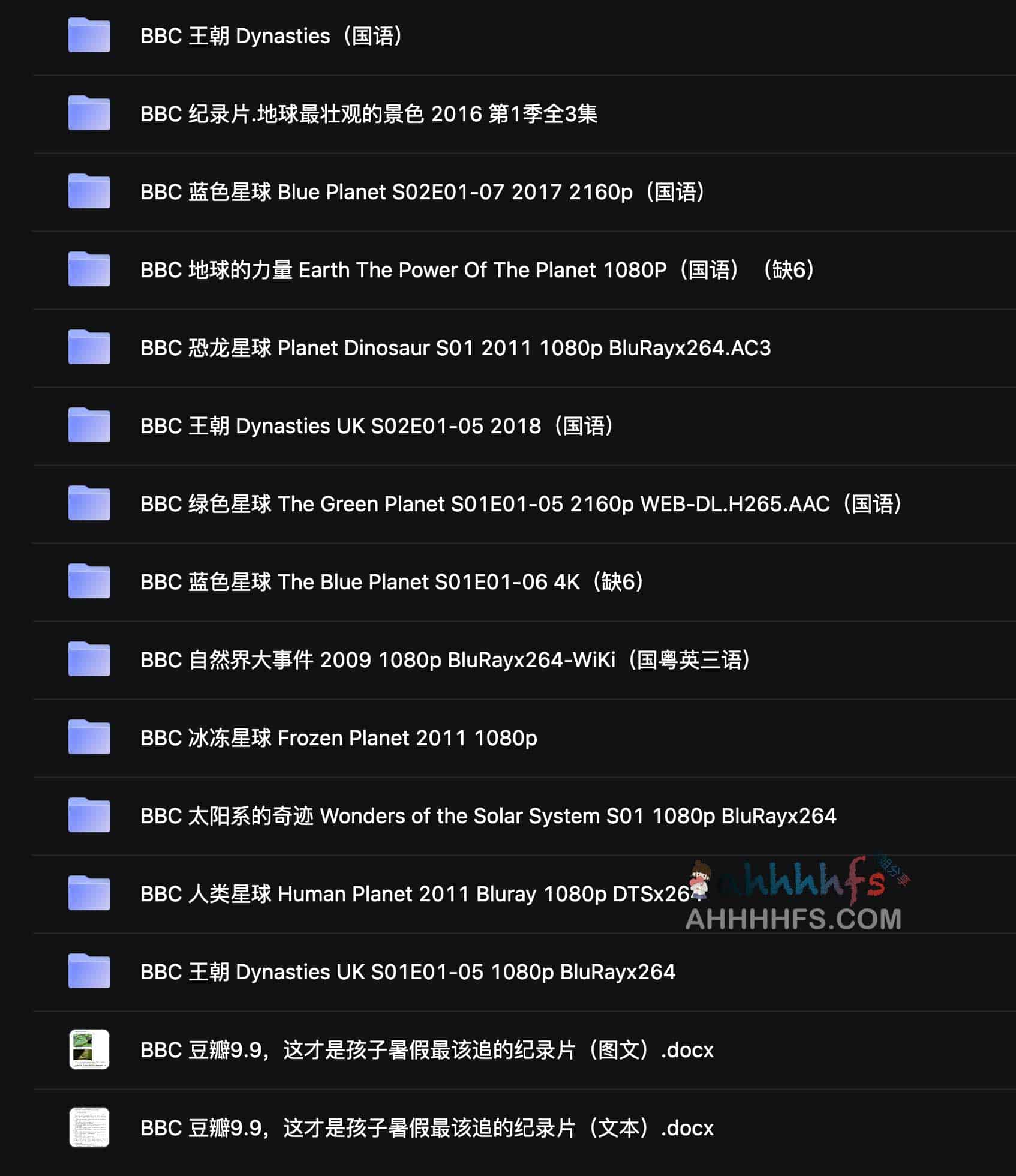Screen dimensions: 1016x1176
Task: Open the 冰冻星球 Frozen Planet folder
Action: [x=338, y=738]
